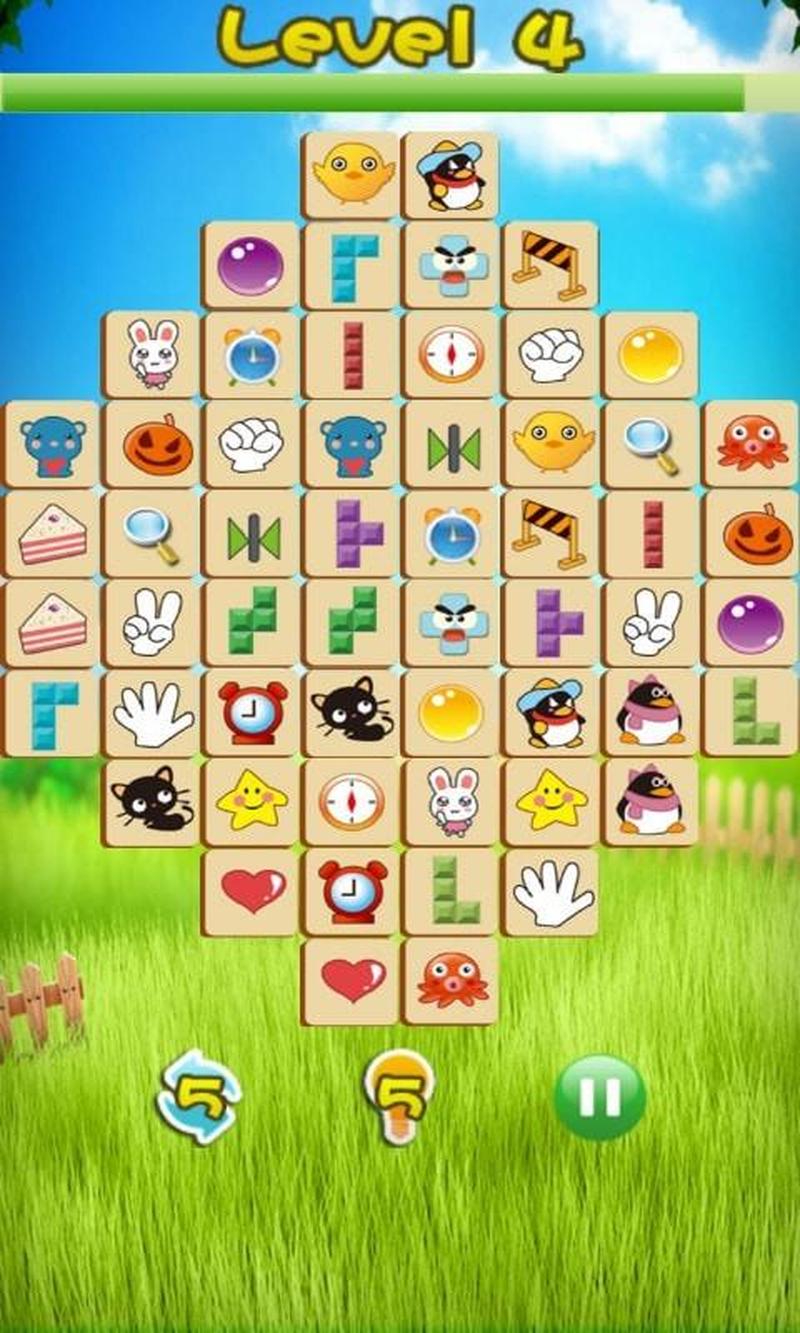Shuffle the tiles with the refresh power-up
Screen dimensions: 800x1333
tap(199, 1097)
